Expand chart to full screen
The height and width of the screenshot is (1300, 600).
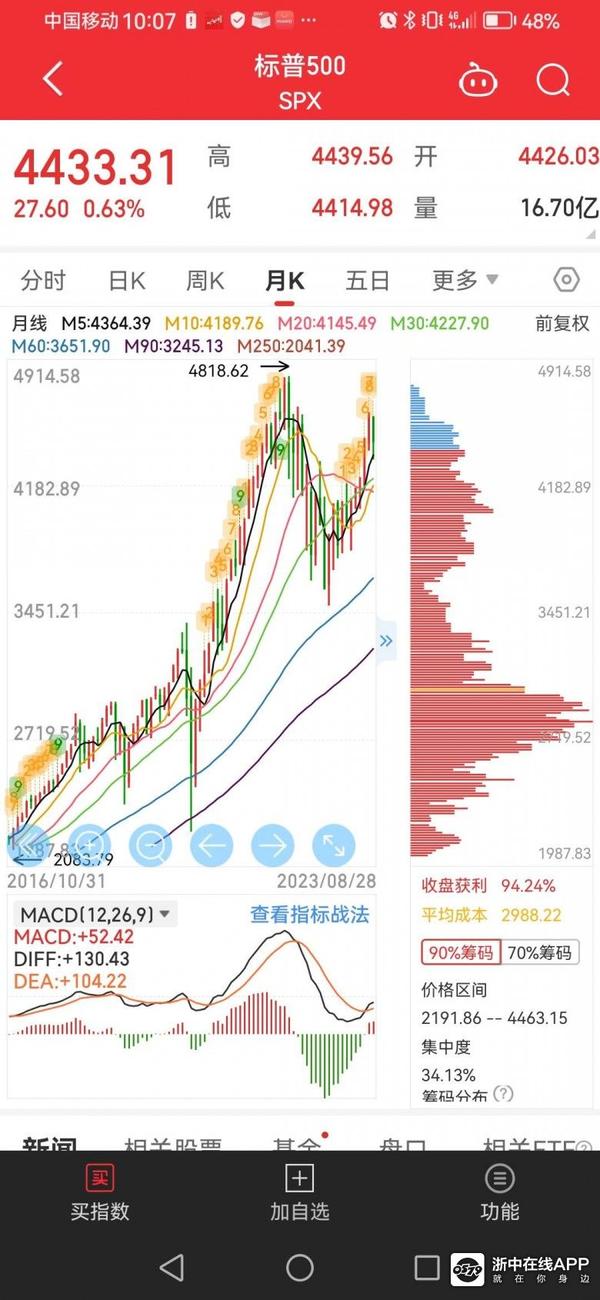coord(334,846)
